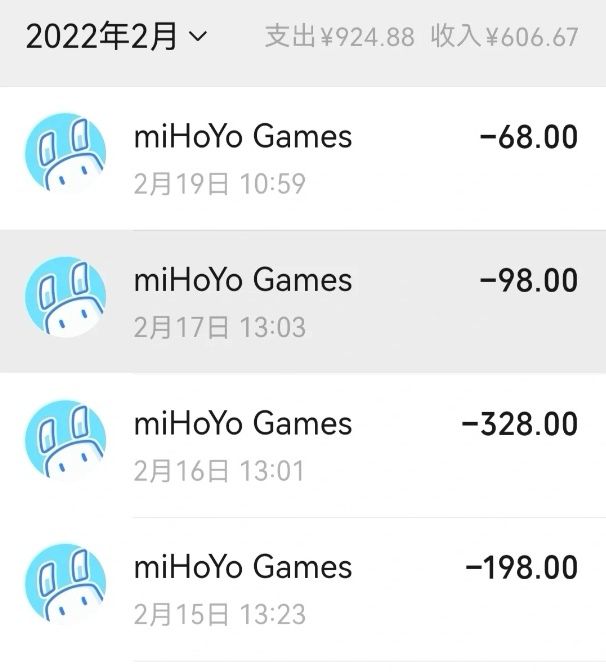View the miHoYo Games −98.00 payment details
Viewport: 606px width, 672px height.
click(x=303, y=301)
